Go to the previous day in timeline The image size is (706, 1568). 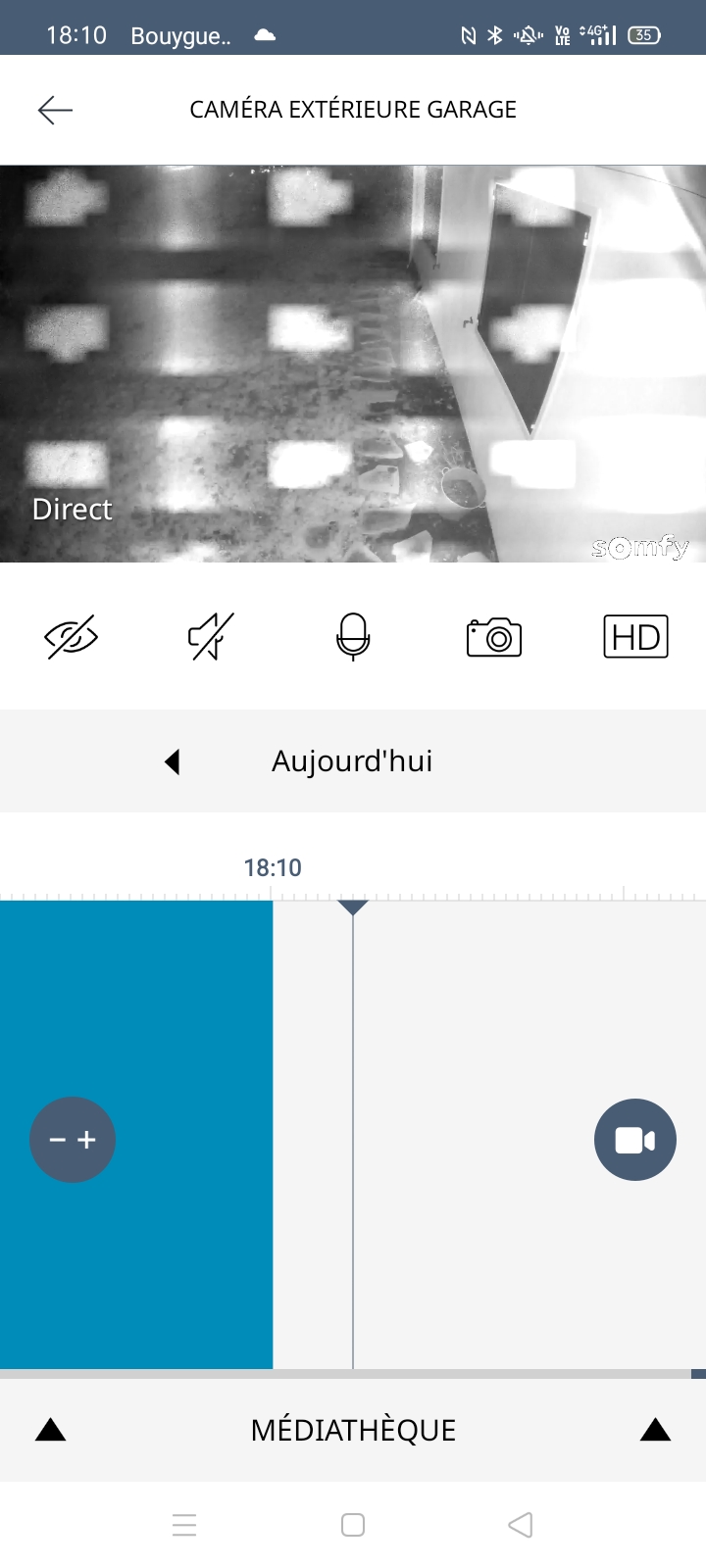[x=173, y=761]
